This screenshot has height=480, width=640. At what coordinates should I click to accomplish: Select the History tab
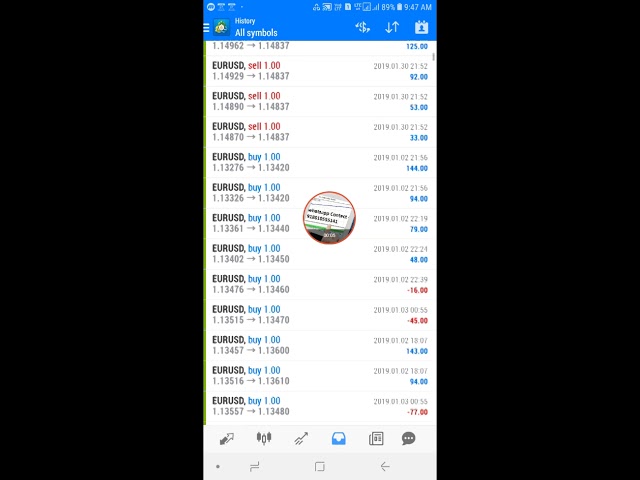pos(338,439)
